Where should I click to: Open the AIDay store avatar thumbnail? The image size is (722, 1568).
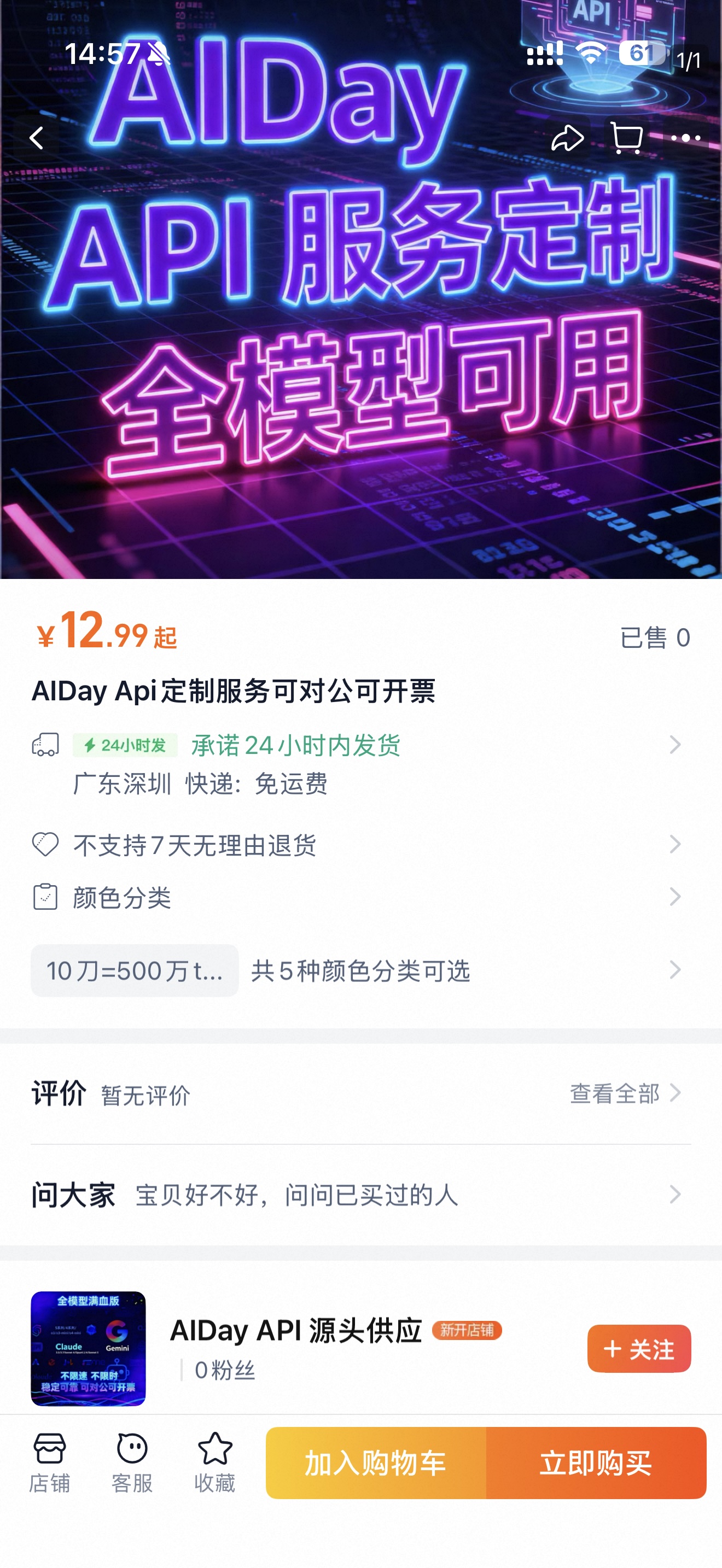pos(88,1349)
